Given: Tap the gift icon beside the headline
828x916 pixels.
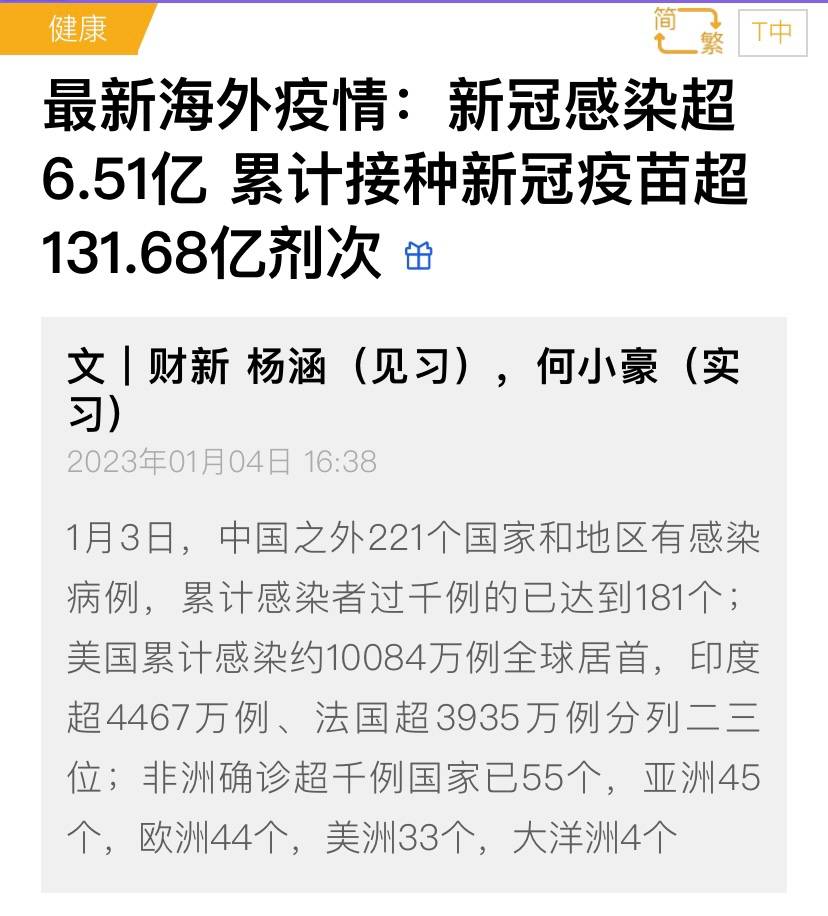Looking at the screenshot, I should coord(419,256).
